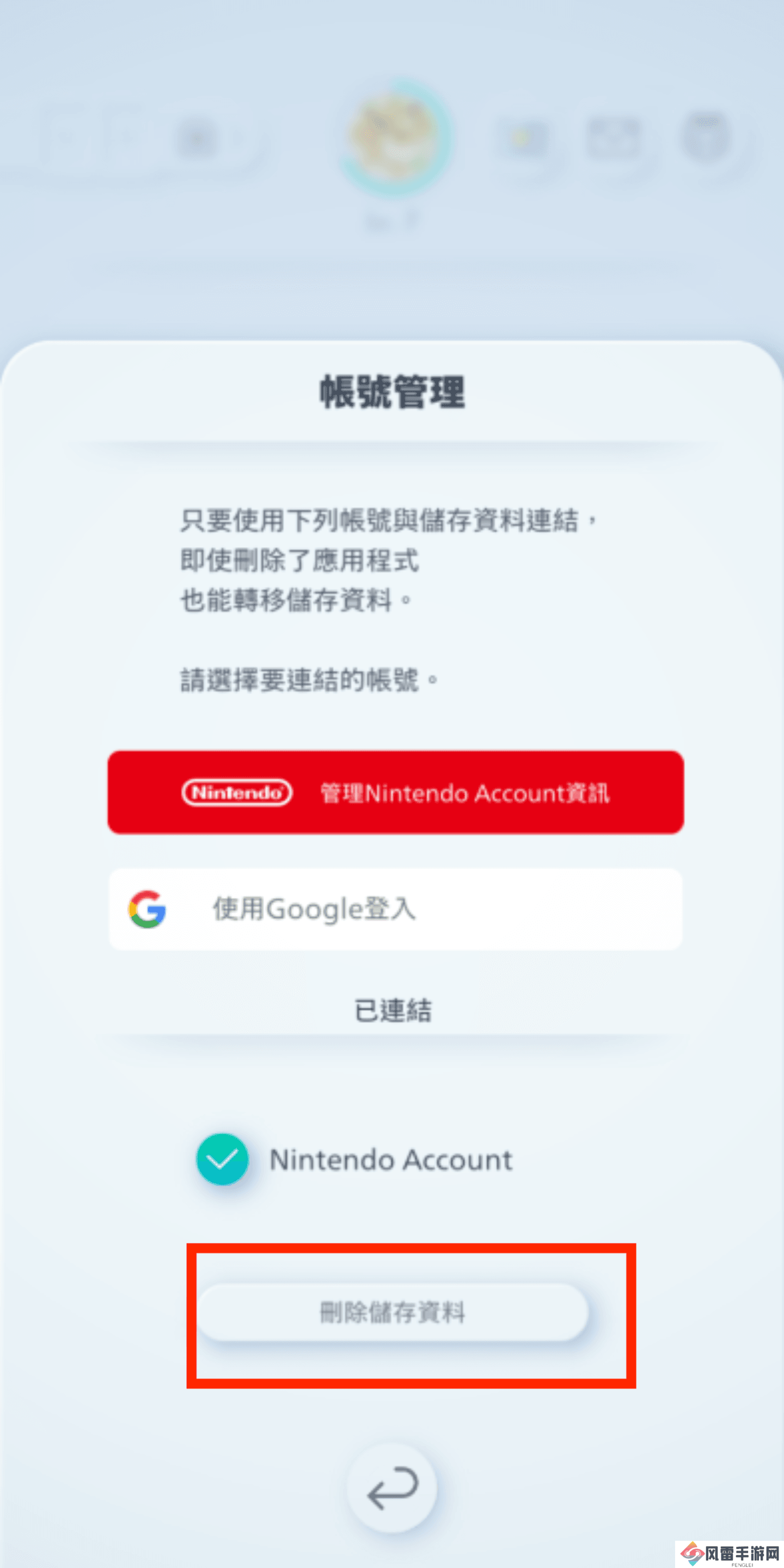Open 管理Nintendo Account資訊 button

(x=396, y=793)
